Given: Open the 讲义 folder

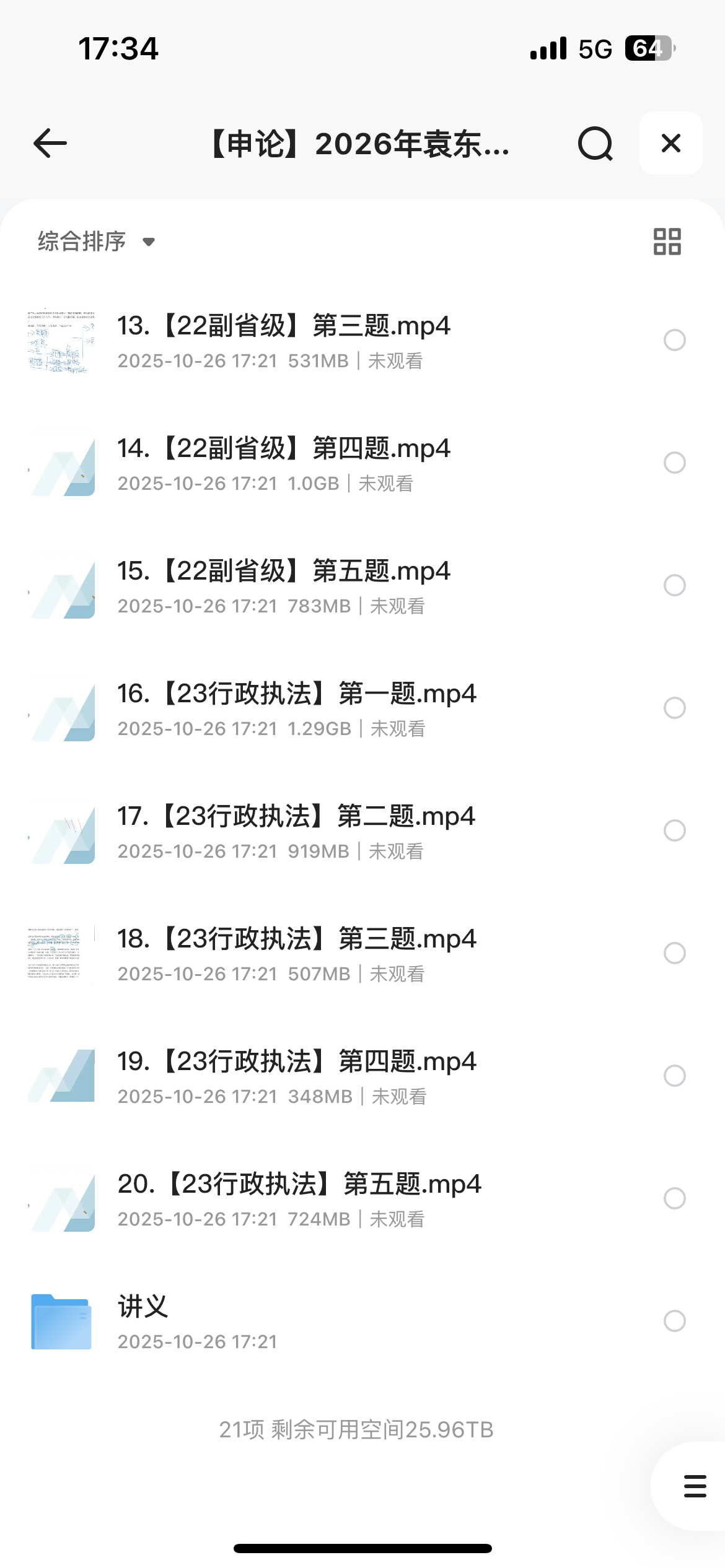Looking at the screenshot, I should [144, 1320].
